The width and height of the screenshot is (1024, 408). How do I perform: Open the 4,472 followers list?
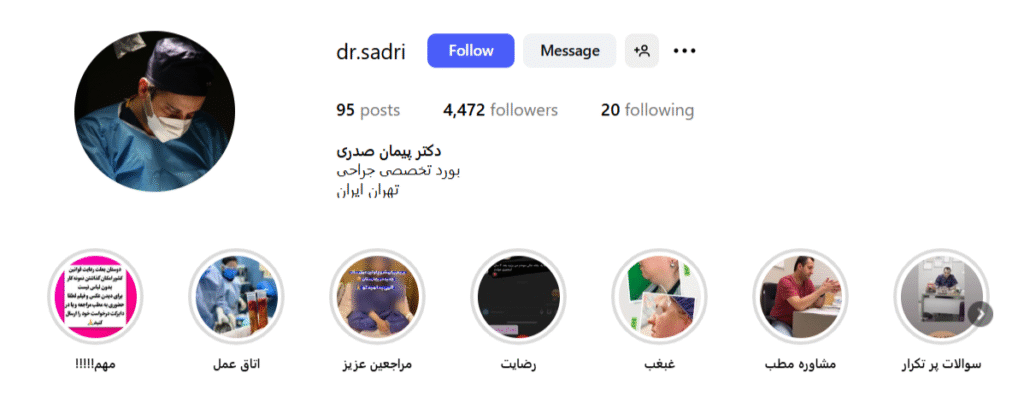click(500, 110)
